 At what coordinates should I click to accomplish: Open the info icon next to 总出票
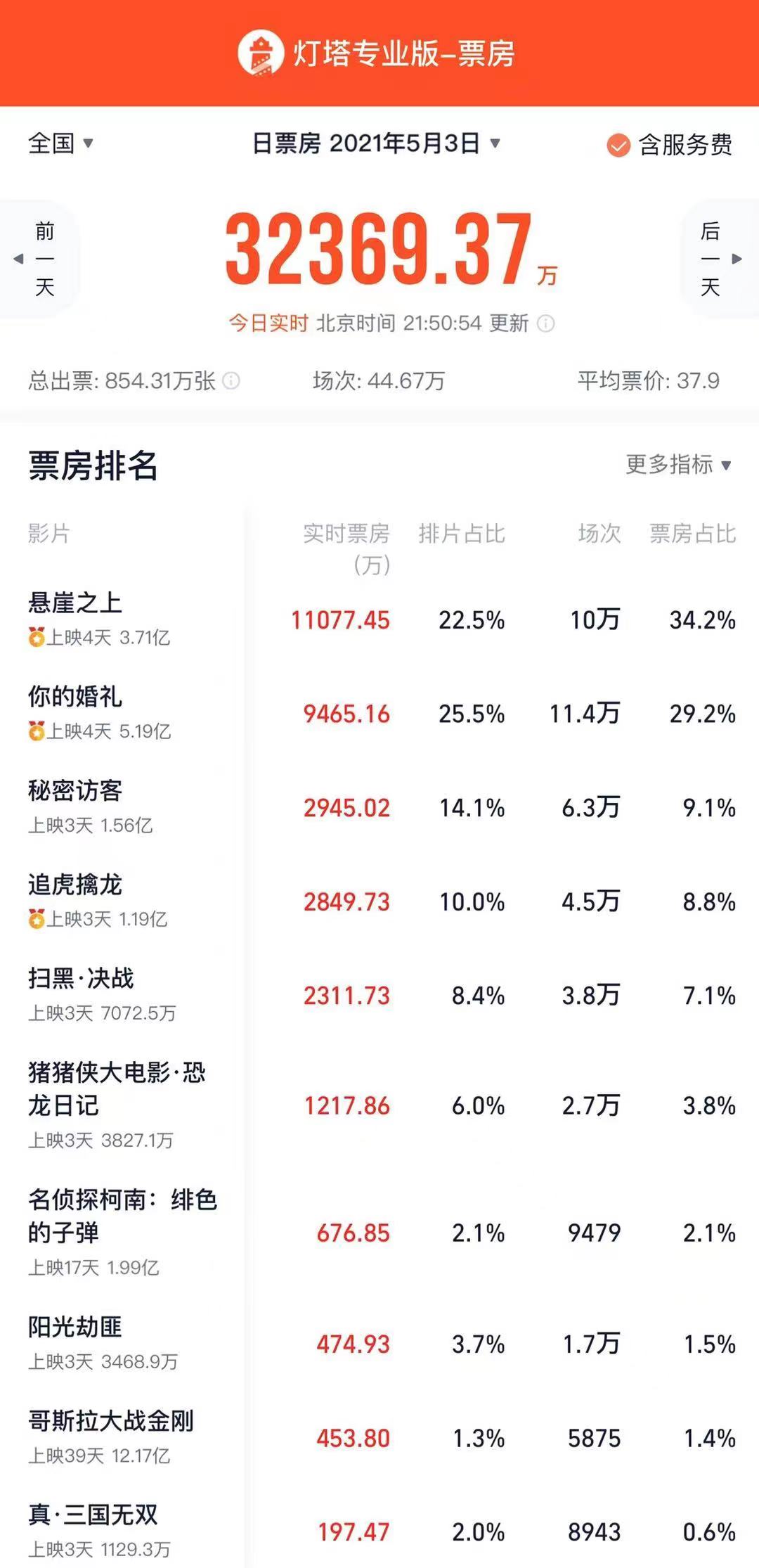coord(231,381)
